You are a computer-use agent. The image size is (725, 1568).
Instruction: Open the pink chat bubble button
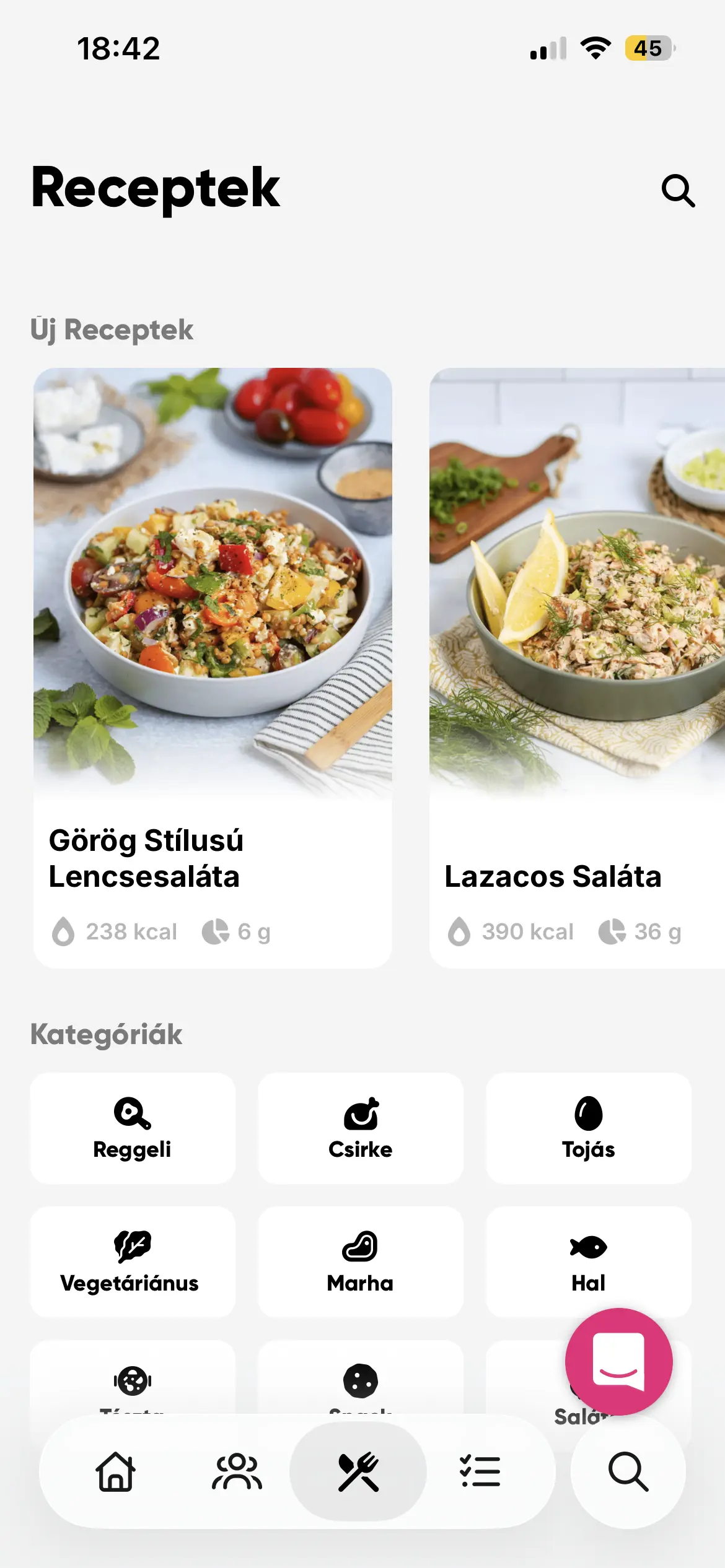(x=620, y=1362)
